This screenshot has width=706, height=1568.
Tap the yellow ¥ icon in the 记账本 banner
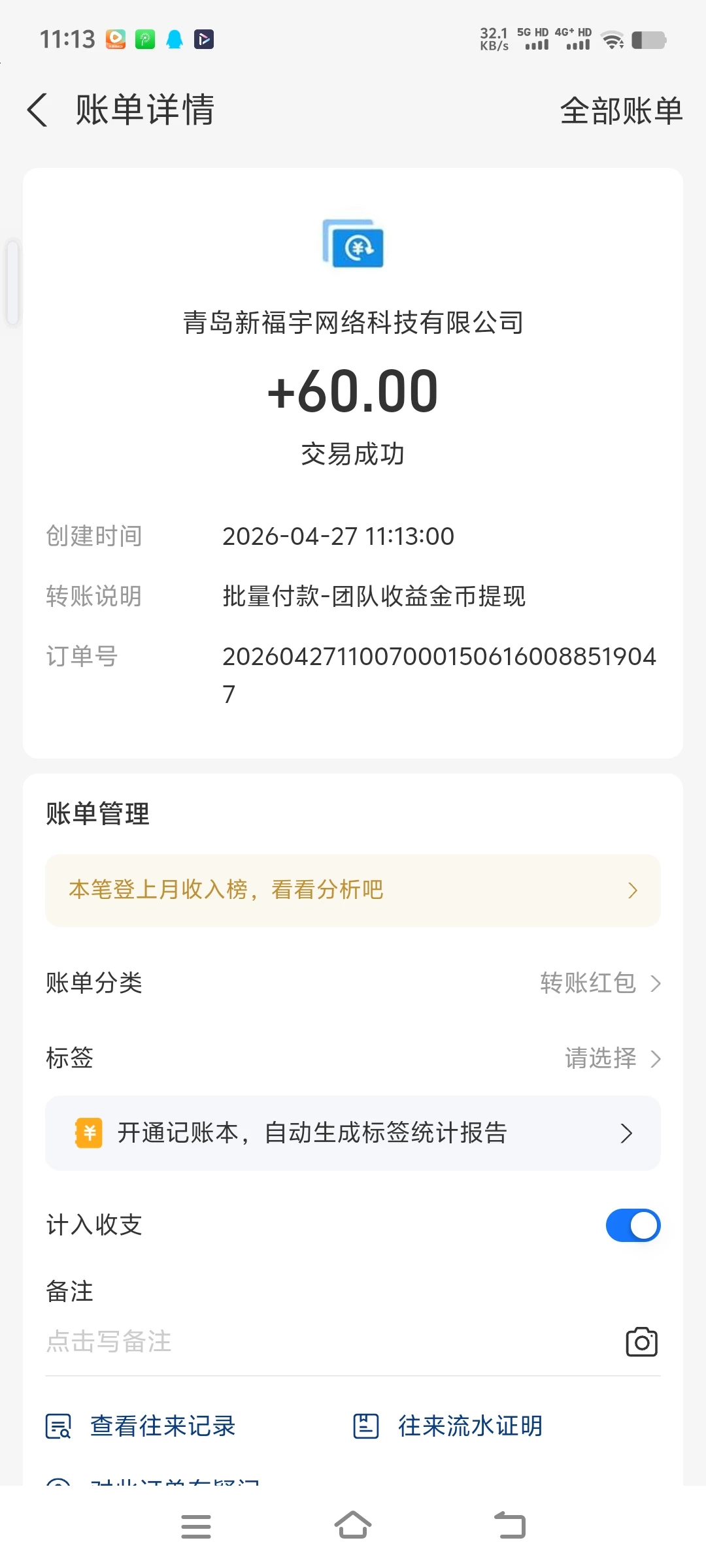pyautogui.click(x=88, y=1134)
